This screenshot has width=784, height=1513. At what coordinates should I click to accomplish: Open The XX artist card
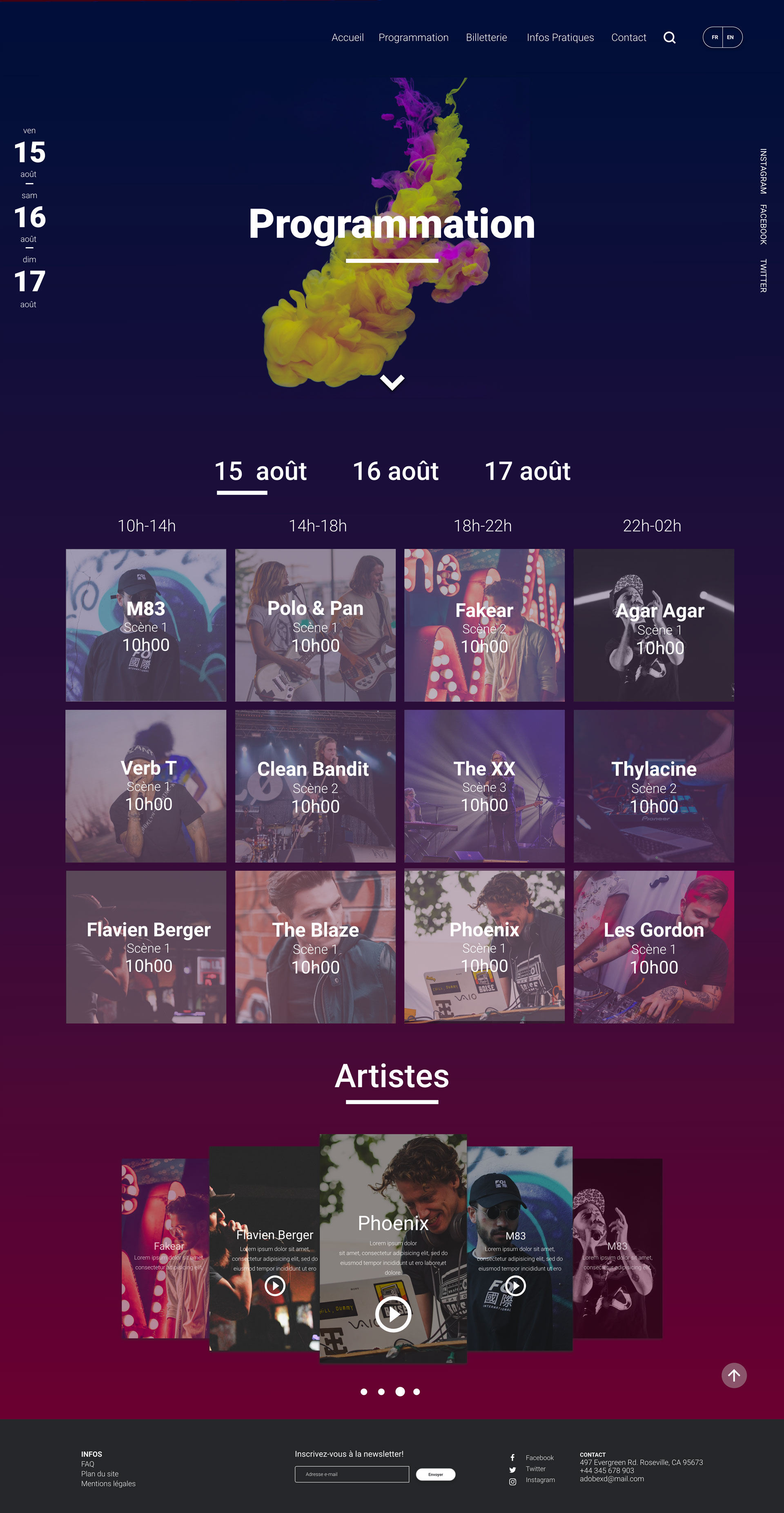tap(484, 786)
